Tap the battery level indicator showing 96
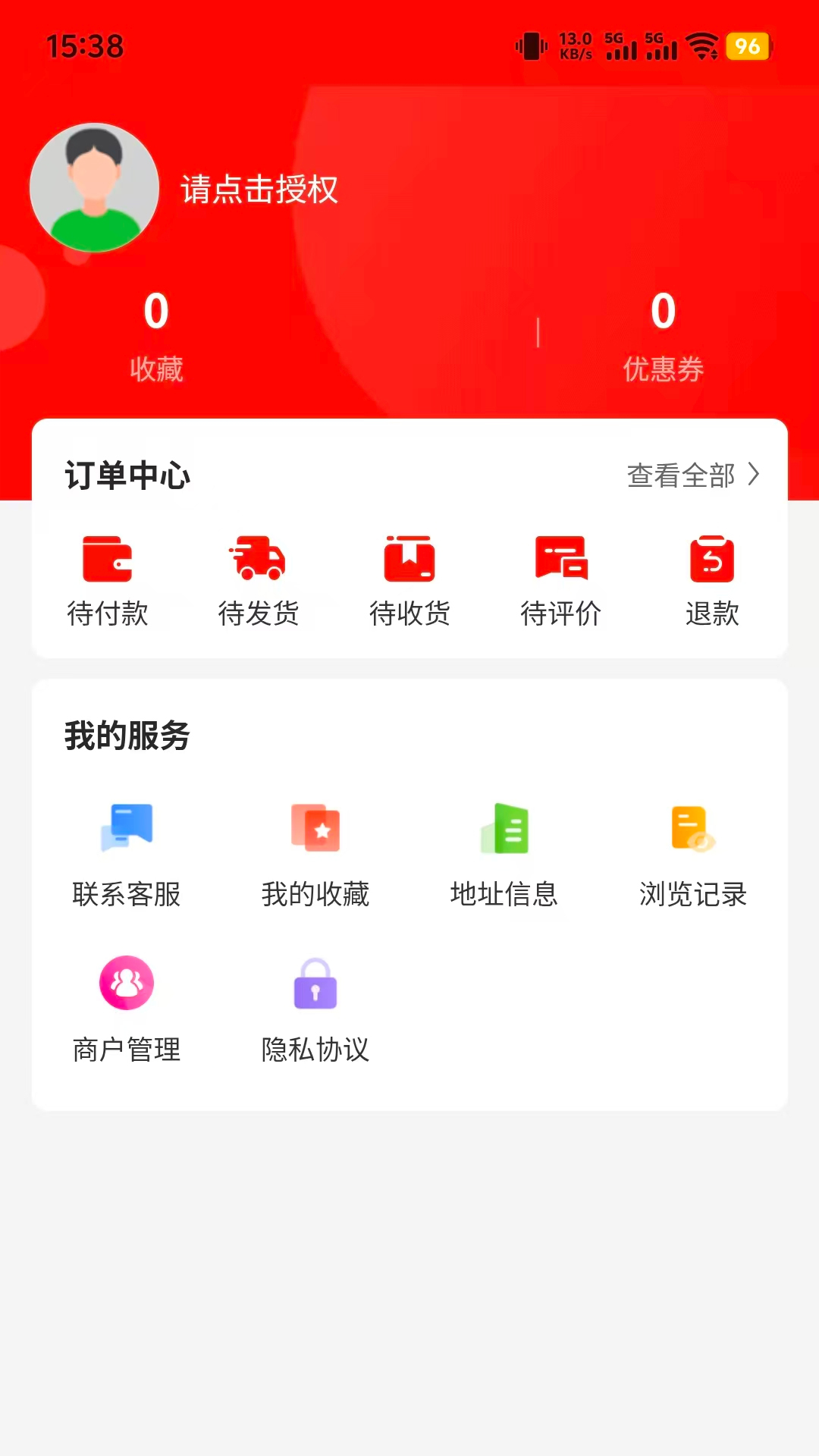 pyautogui.click(x=748, y=48)
